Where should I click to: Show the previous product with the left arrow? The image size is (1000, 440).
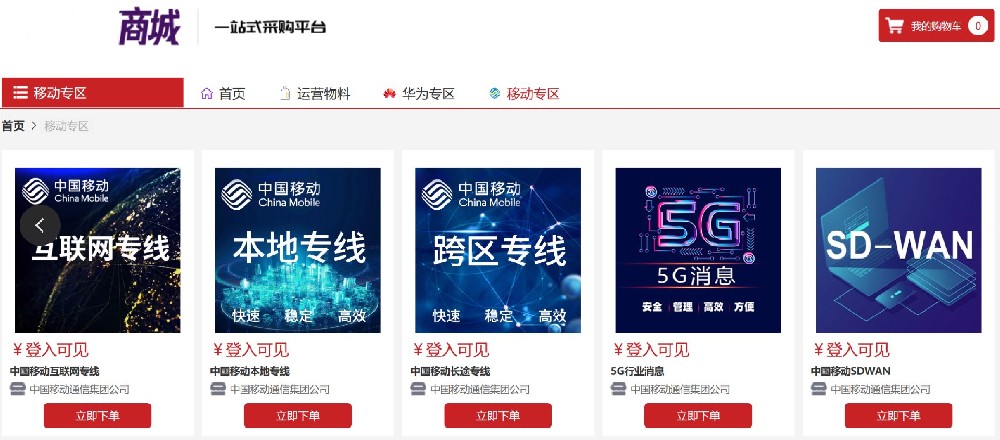[x=40, y=225]
